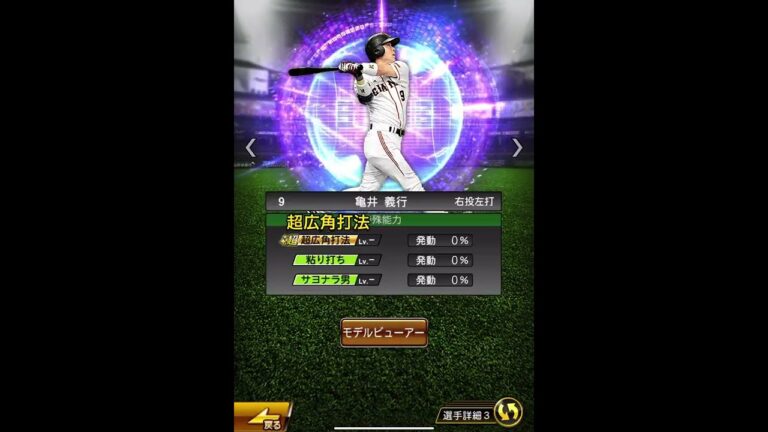Open the モデルビューアー button
The width and height of the screenshot is (768, 432).
click(x=384, y=332)
